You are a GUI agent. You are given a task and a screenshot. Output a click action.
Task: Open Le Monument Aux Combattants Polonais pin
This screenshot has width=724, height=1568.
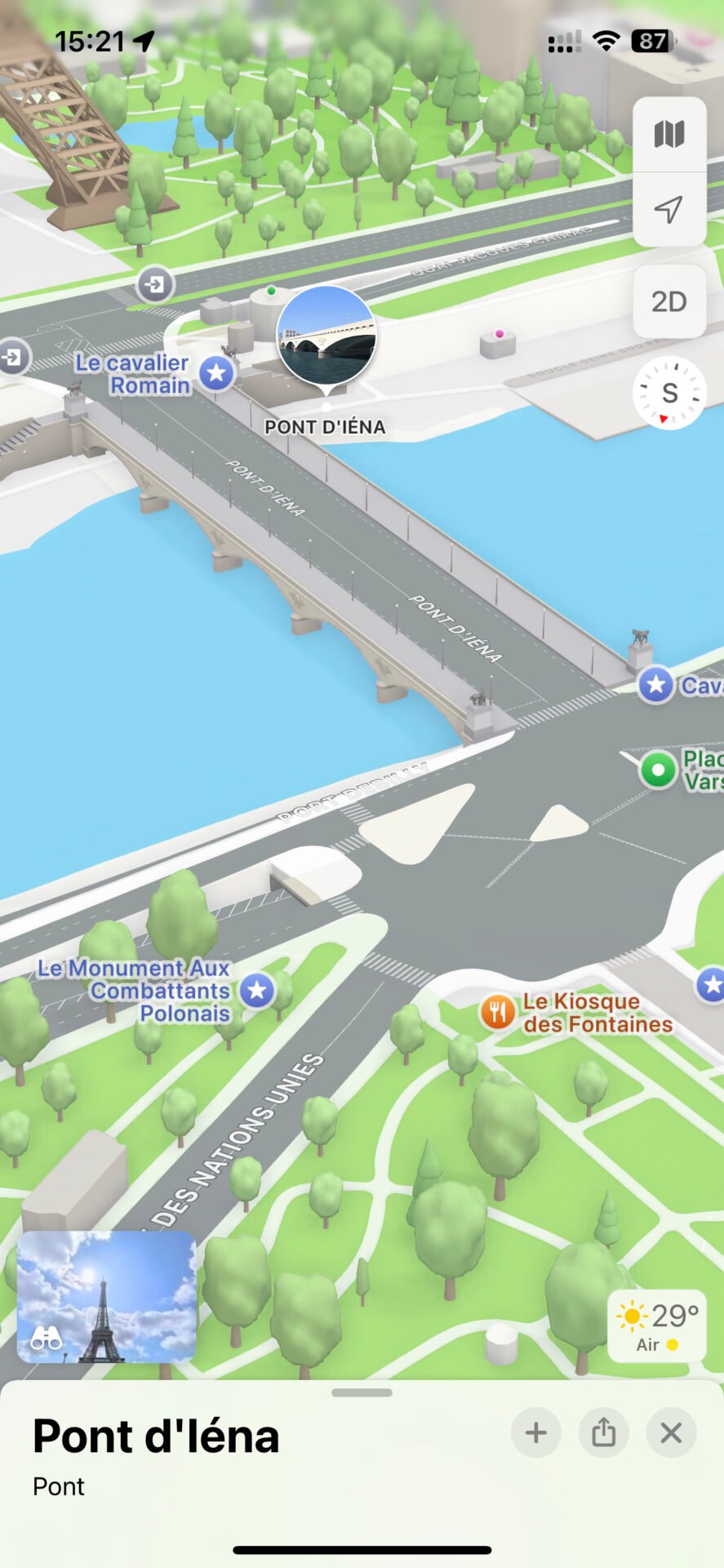pos(257,991)
